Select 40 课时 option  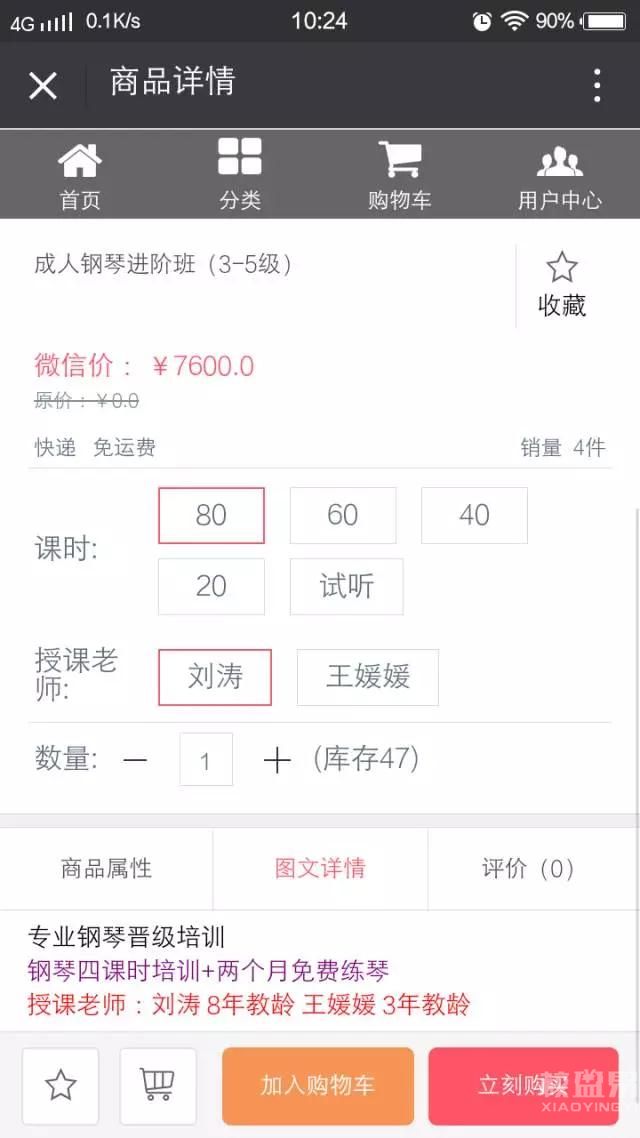475,515
